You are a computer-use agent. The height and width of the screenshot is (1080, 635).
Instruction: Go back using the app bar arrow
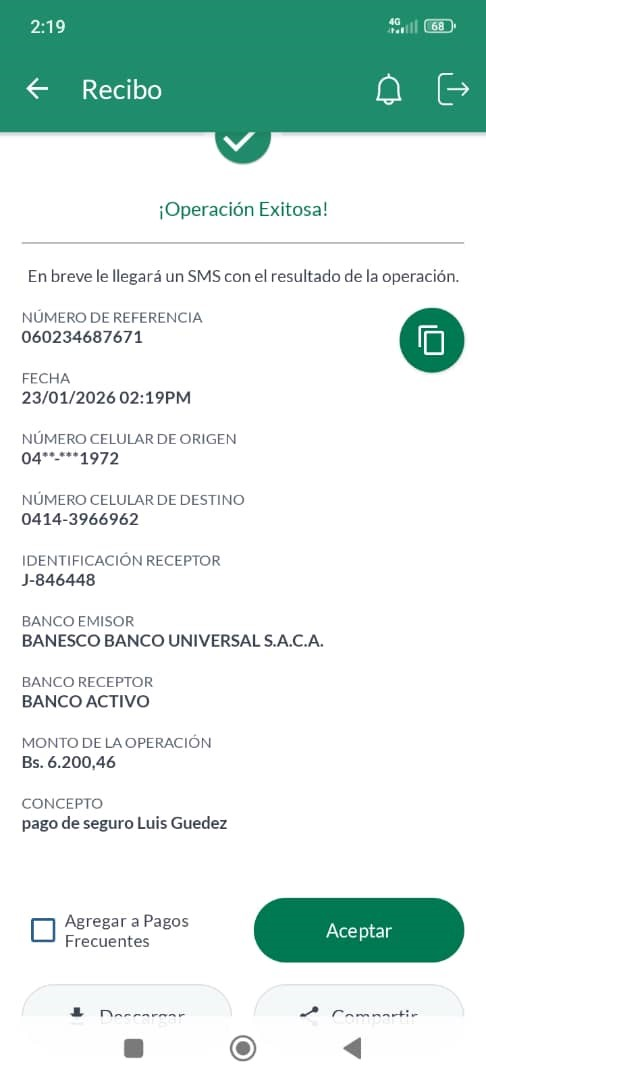[37, 89]
